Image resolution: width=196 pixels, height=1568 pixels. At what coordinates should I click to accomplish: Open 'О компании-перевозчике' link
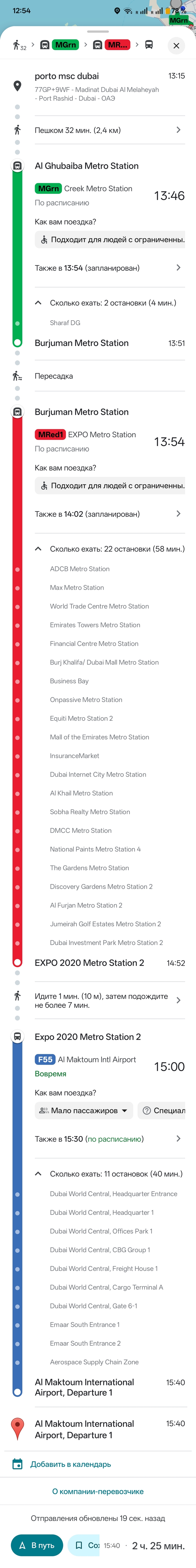coord(98,1491)
